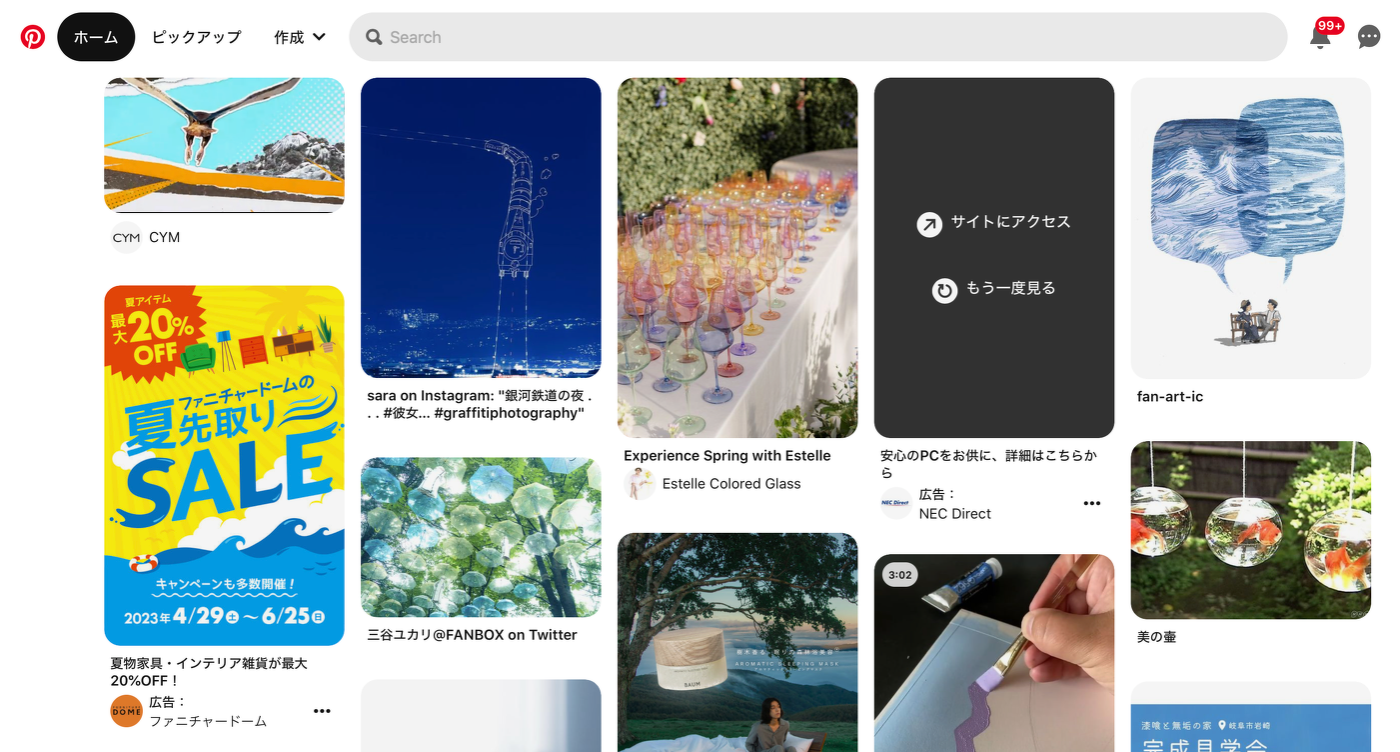Open the 美の壺 goldfish bowls pin
Screen dimensions: 1400x752
point(1250,530)
